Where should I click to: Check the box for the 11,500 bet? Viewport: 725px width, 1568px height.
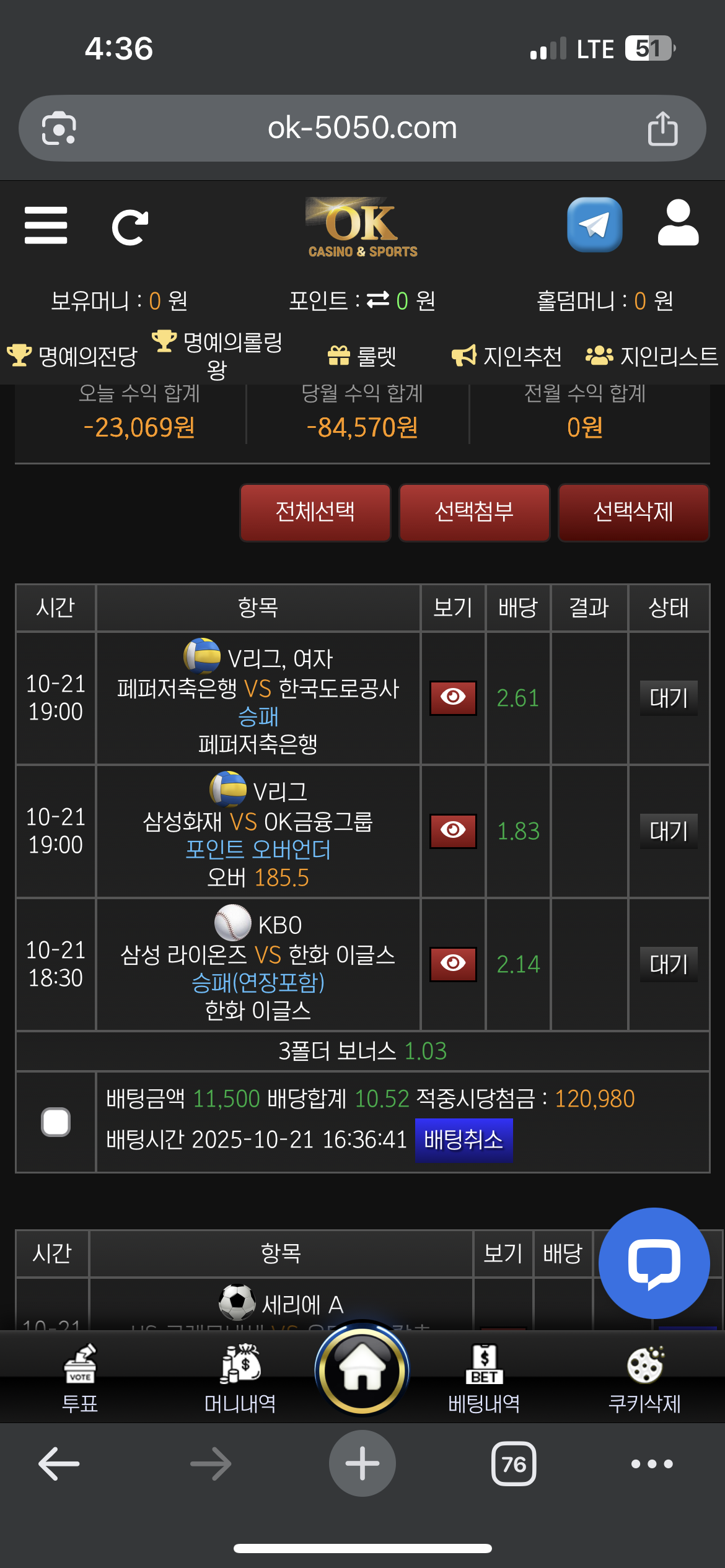(x=56, y=1122)
